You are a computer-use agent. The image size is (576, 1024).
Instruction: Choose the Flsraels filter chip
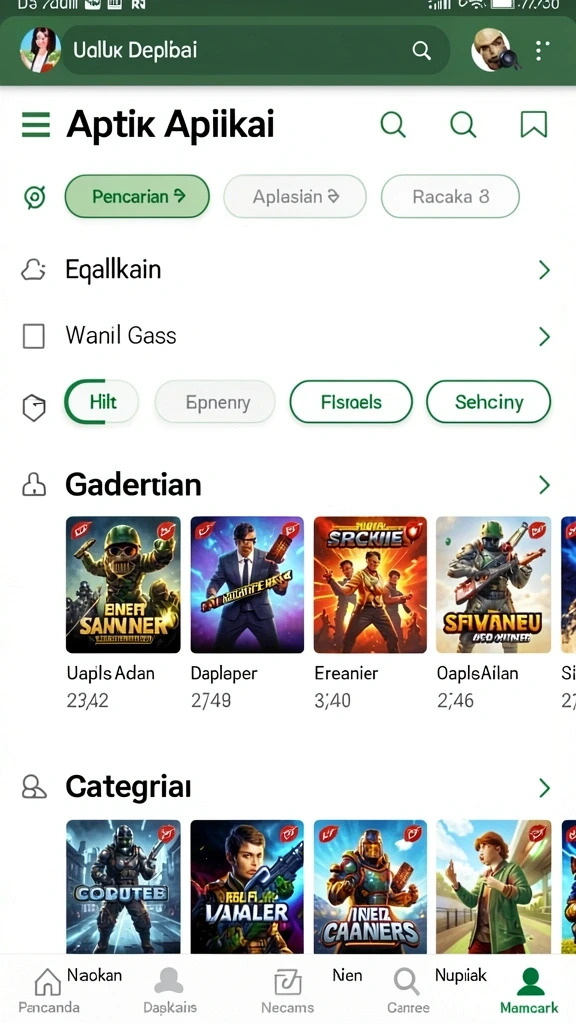click(351, 402)
